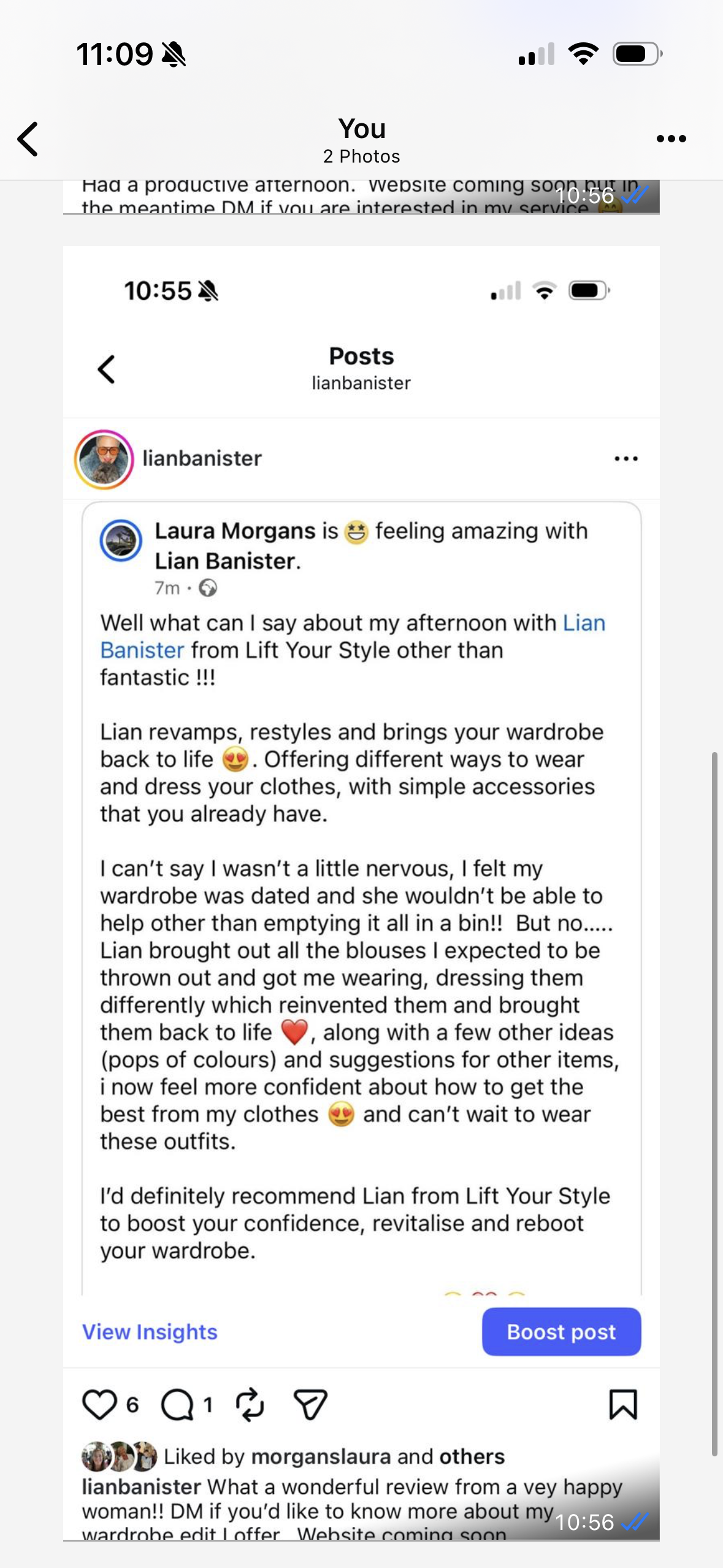The image size is (723, 1568).
Task: Open the three-dot more options menu
Action: pyautogui.click(x=671, y=139)
